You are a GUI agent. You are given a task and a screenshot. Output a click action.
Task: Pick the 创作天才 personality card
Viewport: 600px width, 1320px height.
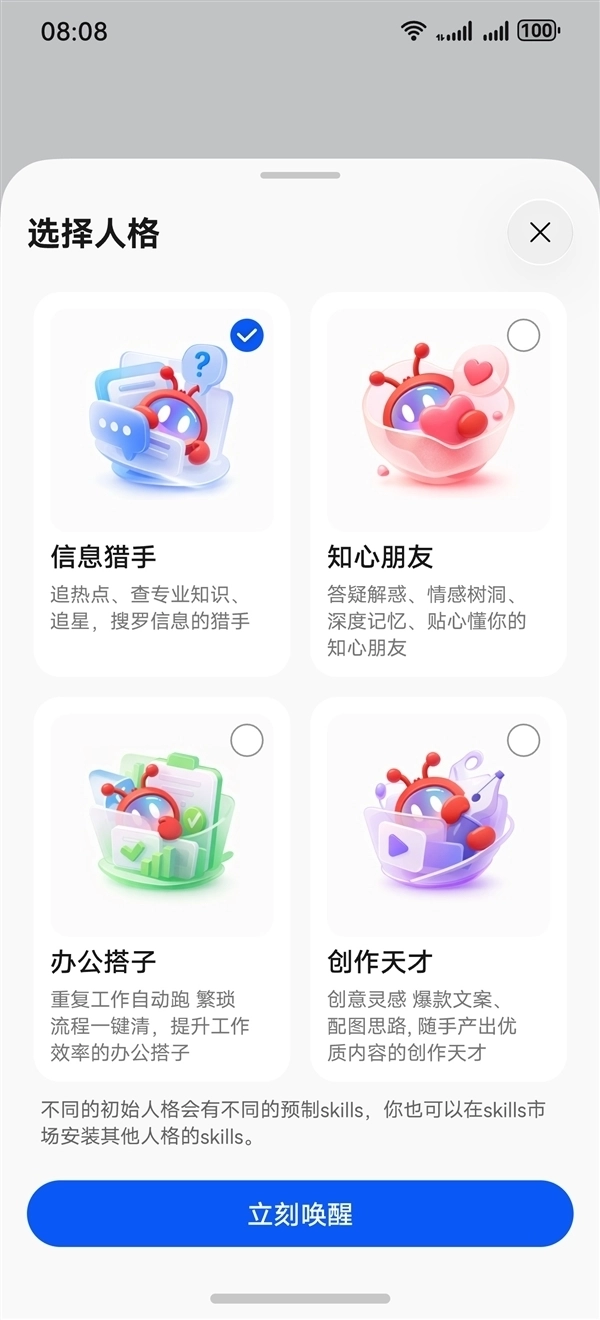(x=438, y=890)
